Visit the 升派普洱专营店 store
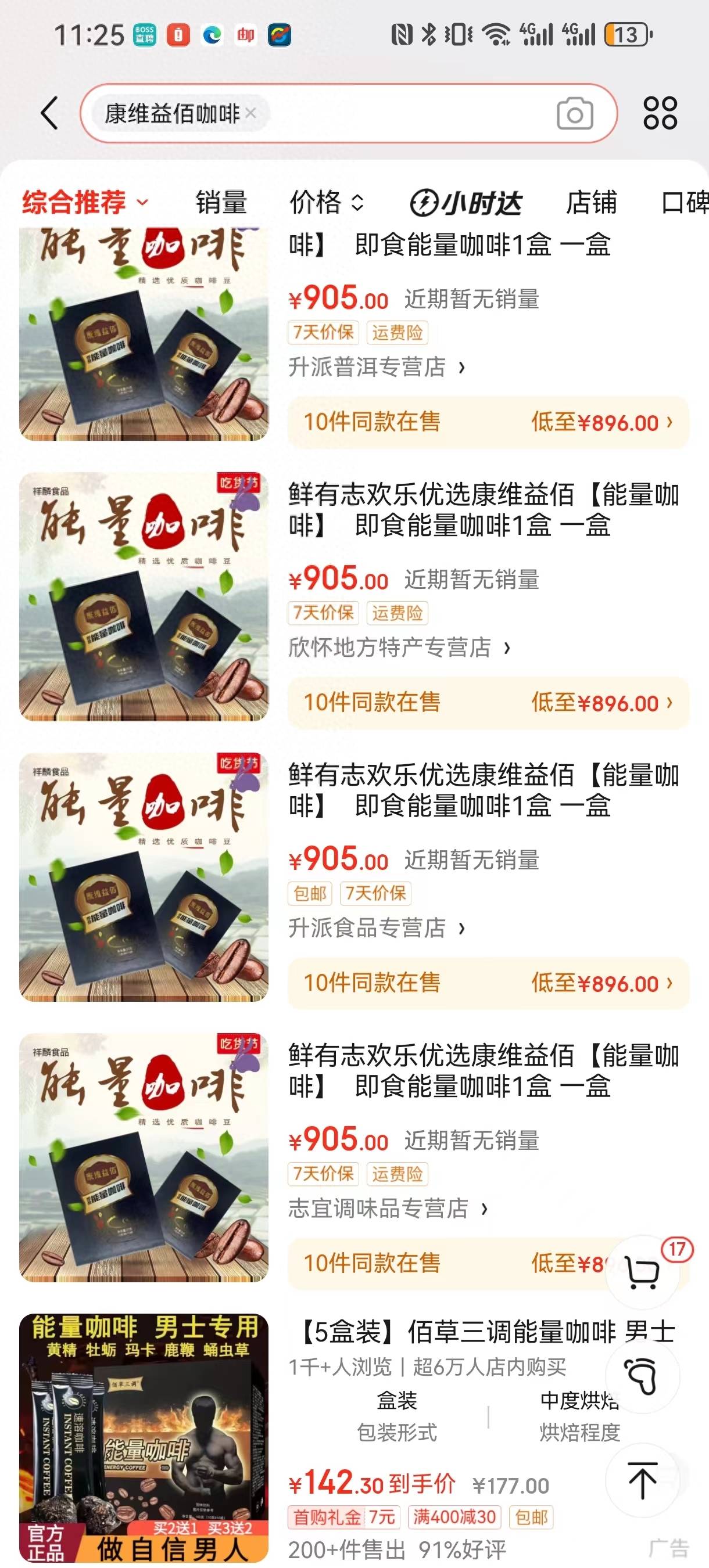709x1568 pixels. pyautogui.click(x=376, y=367)
